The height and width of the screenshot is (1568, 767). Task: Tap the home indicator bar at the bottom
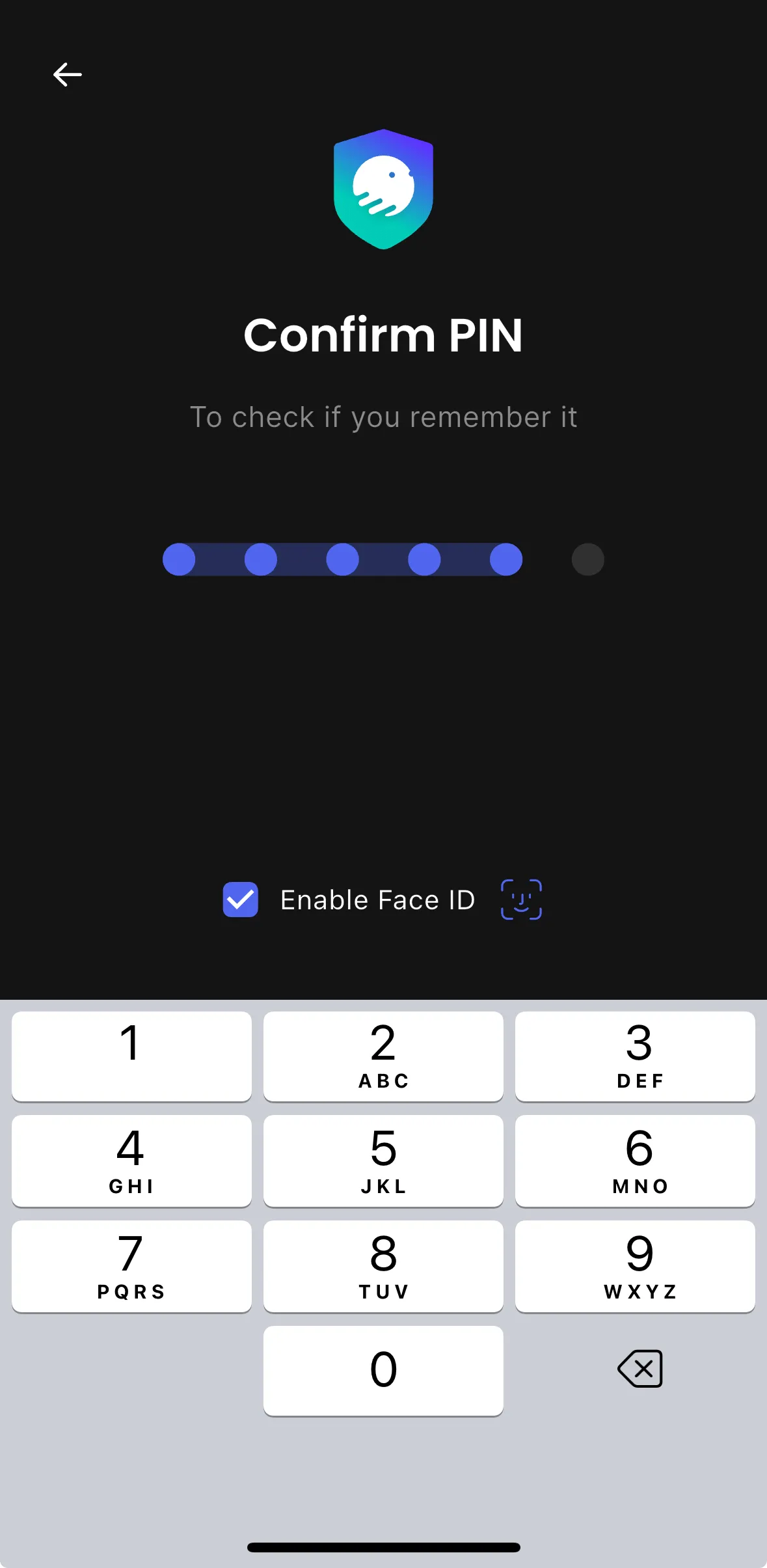(383, 1547)
